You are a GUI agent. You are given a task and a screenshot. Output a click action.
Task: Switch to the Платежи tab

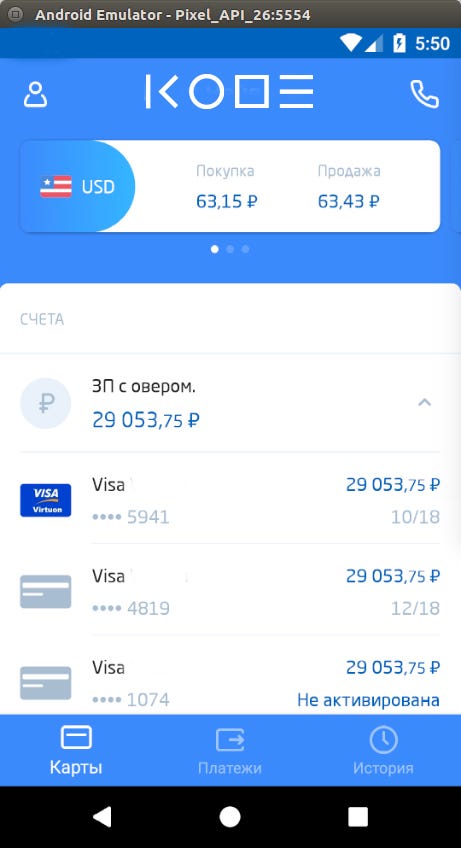pos(230,750)
